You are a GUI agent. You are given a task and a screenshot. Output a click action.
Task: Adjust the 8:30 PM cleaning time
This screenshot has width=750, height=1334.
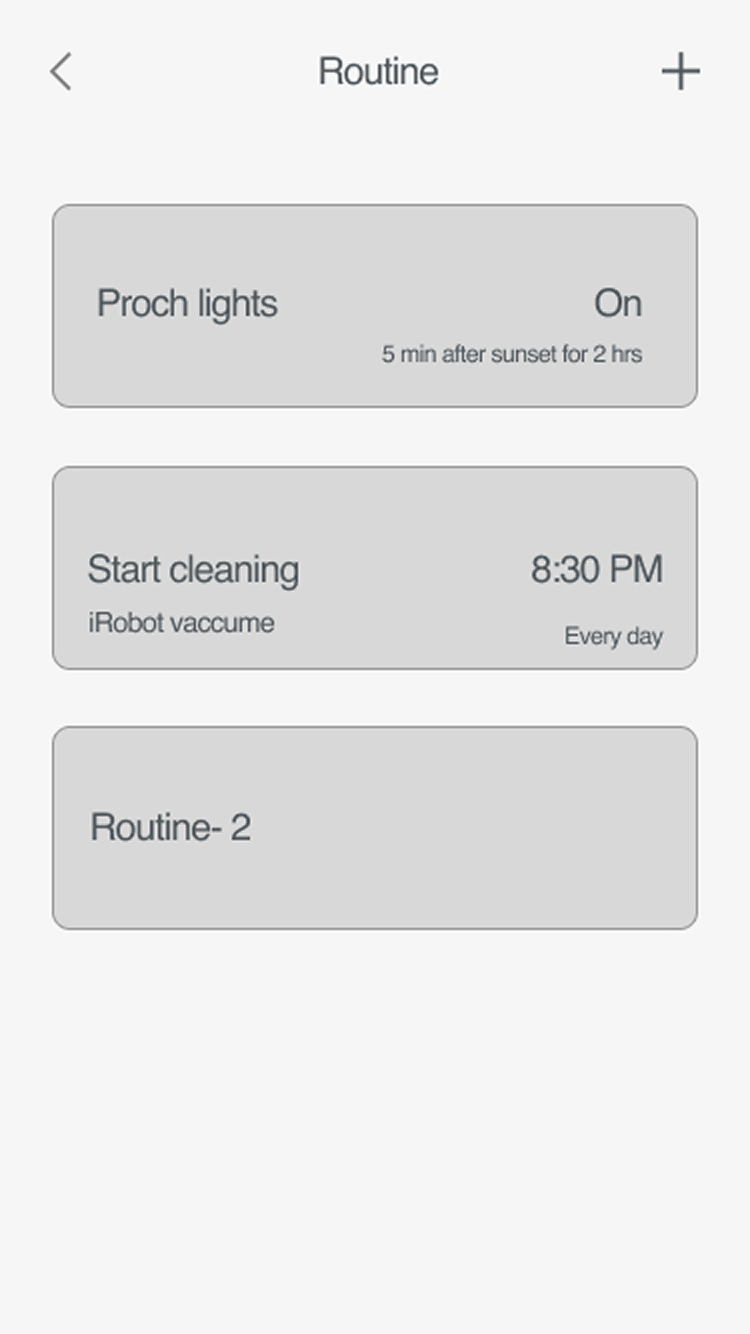click(x=596, y=567)
